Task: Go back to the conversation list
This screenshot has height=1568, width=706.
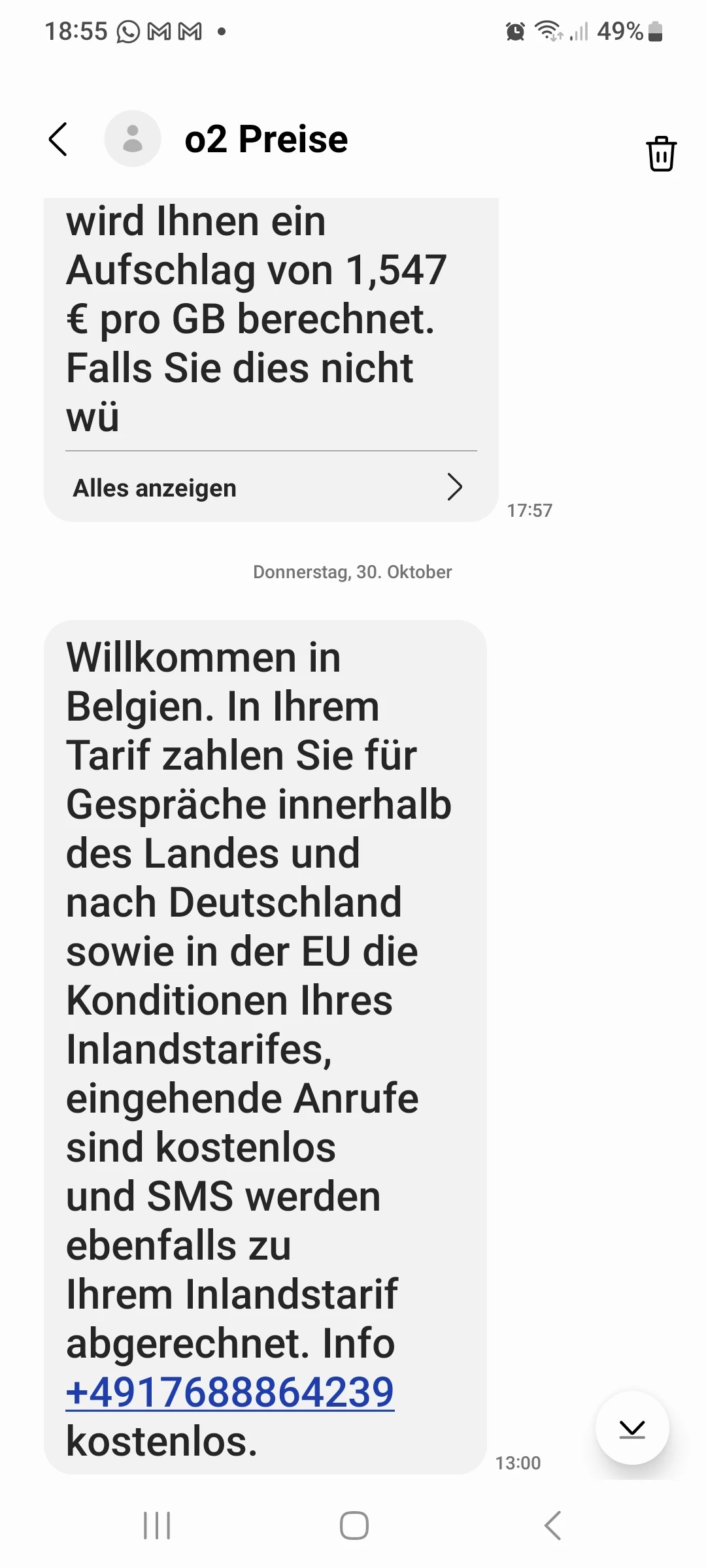Action: 58,139
